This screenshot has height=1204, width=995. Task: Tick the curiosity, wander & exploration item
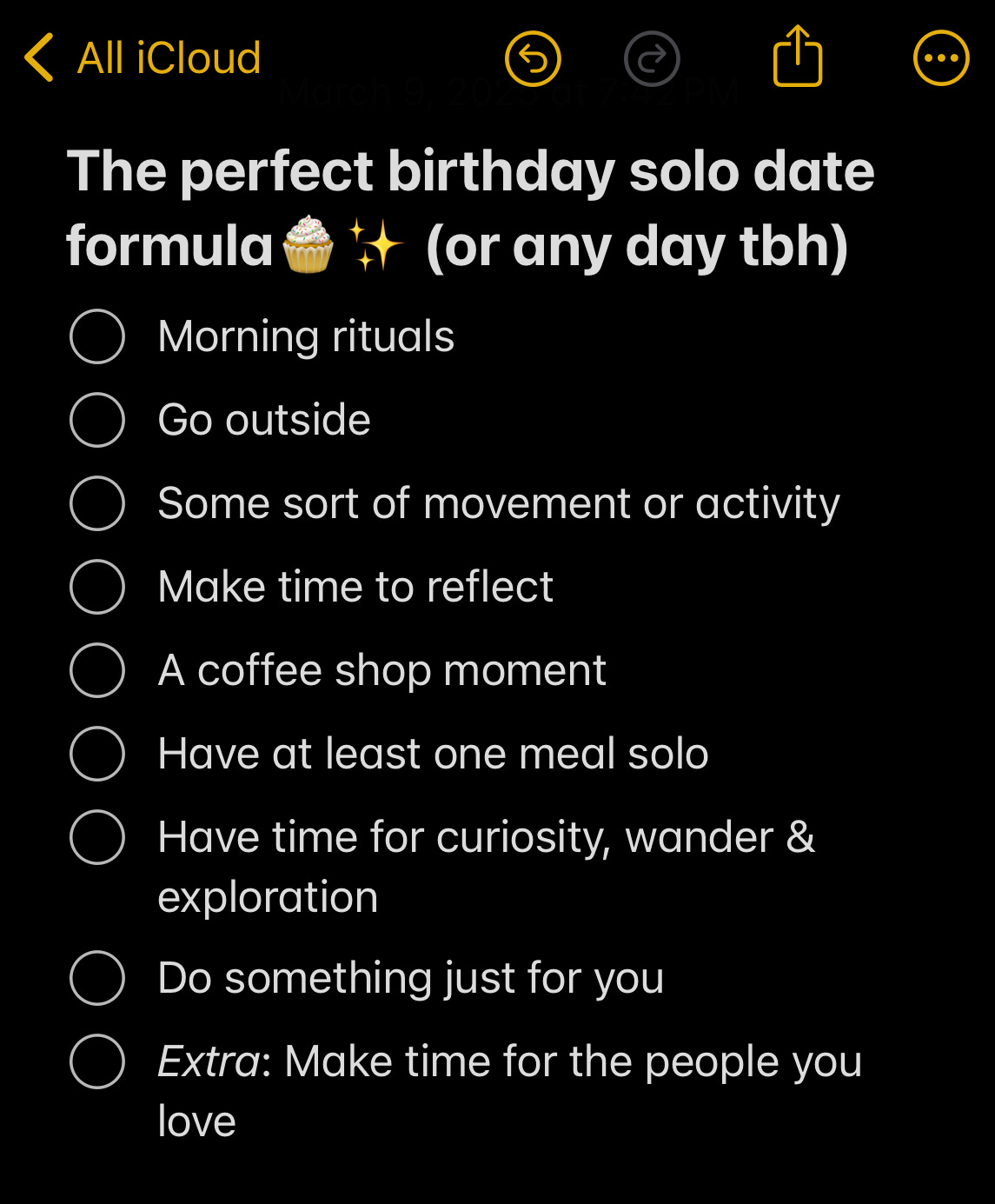97,837
